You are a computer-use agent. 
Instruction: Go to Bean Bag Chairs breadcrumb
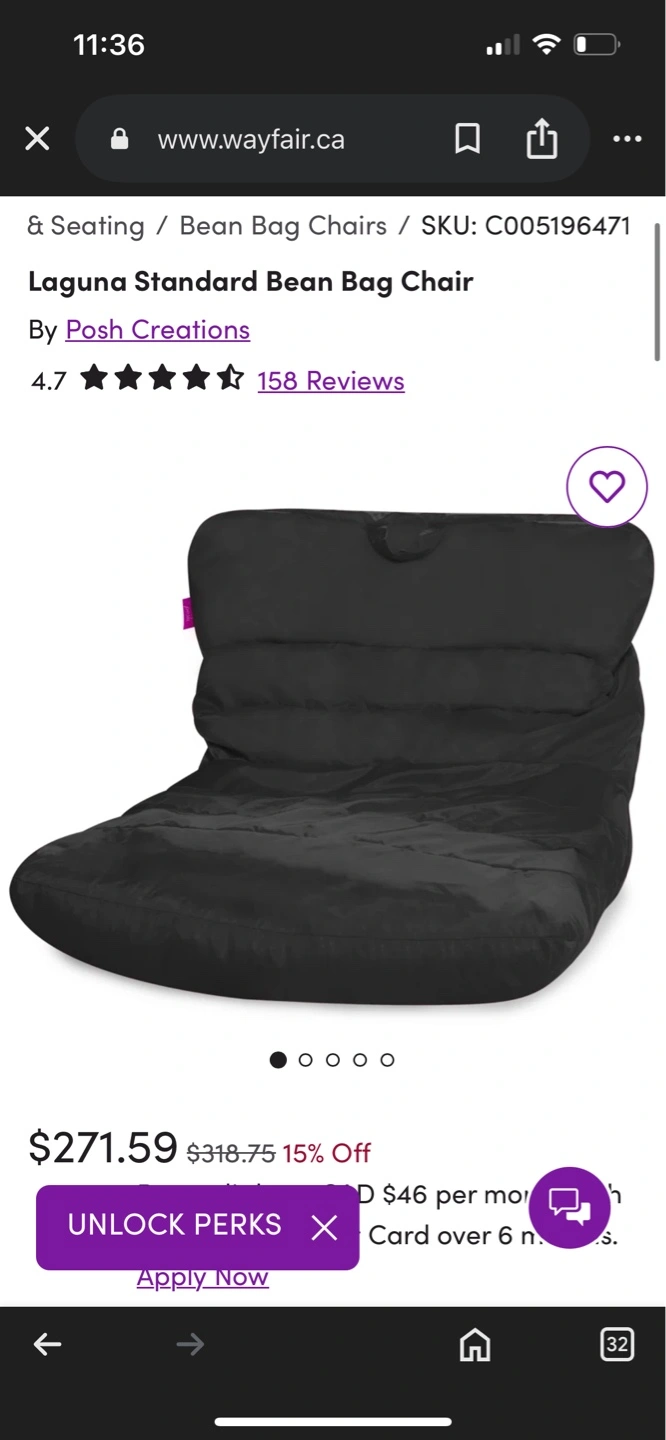coord(283,226)
